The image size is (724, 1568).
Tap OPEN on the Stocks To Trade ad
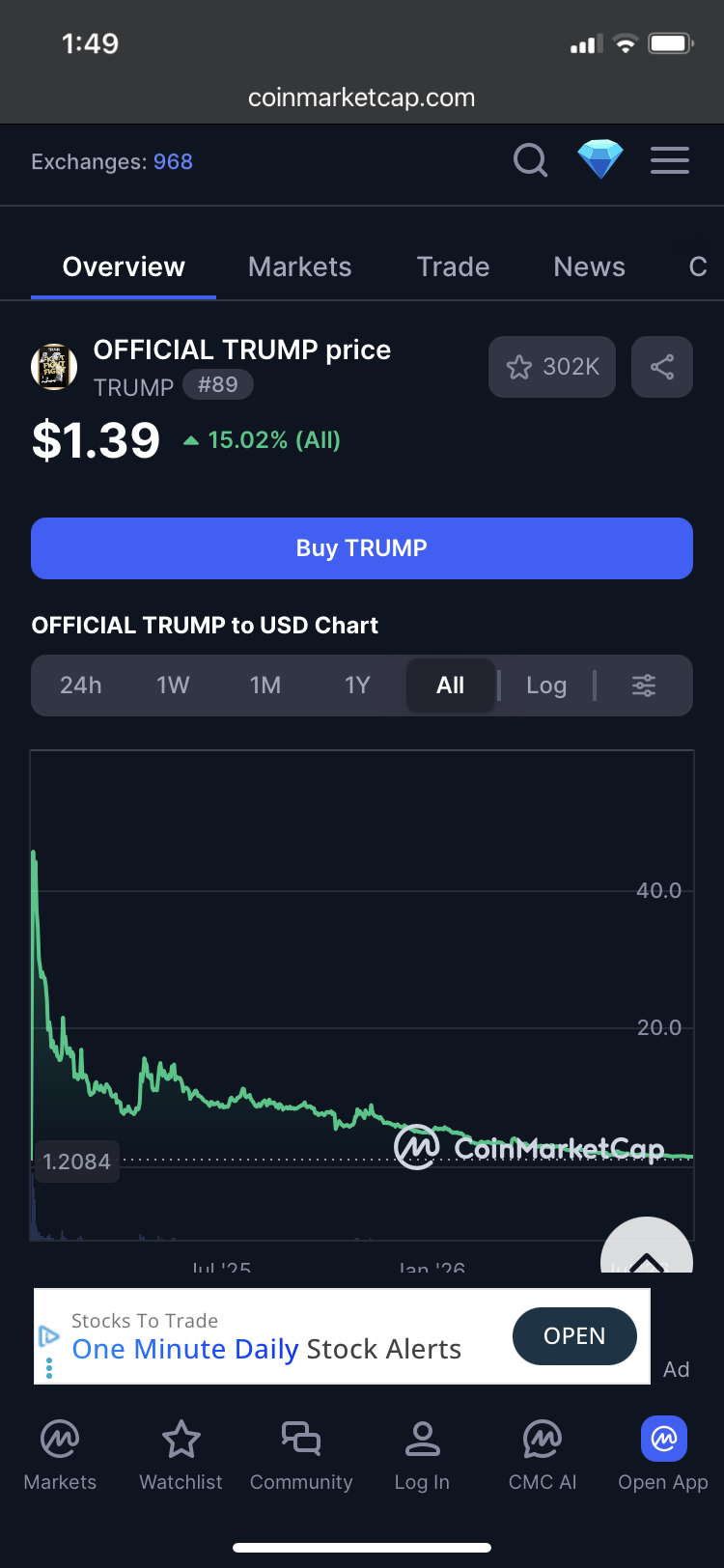(x=574, y=1336)
